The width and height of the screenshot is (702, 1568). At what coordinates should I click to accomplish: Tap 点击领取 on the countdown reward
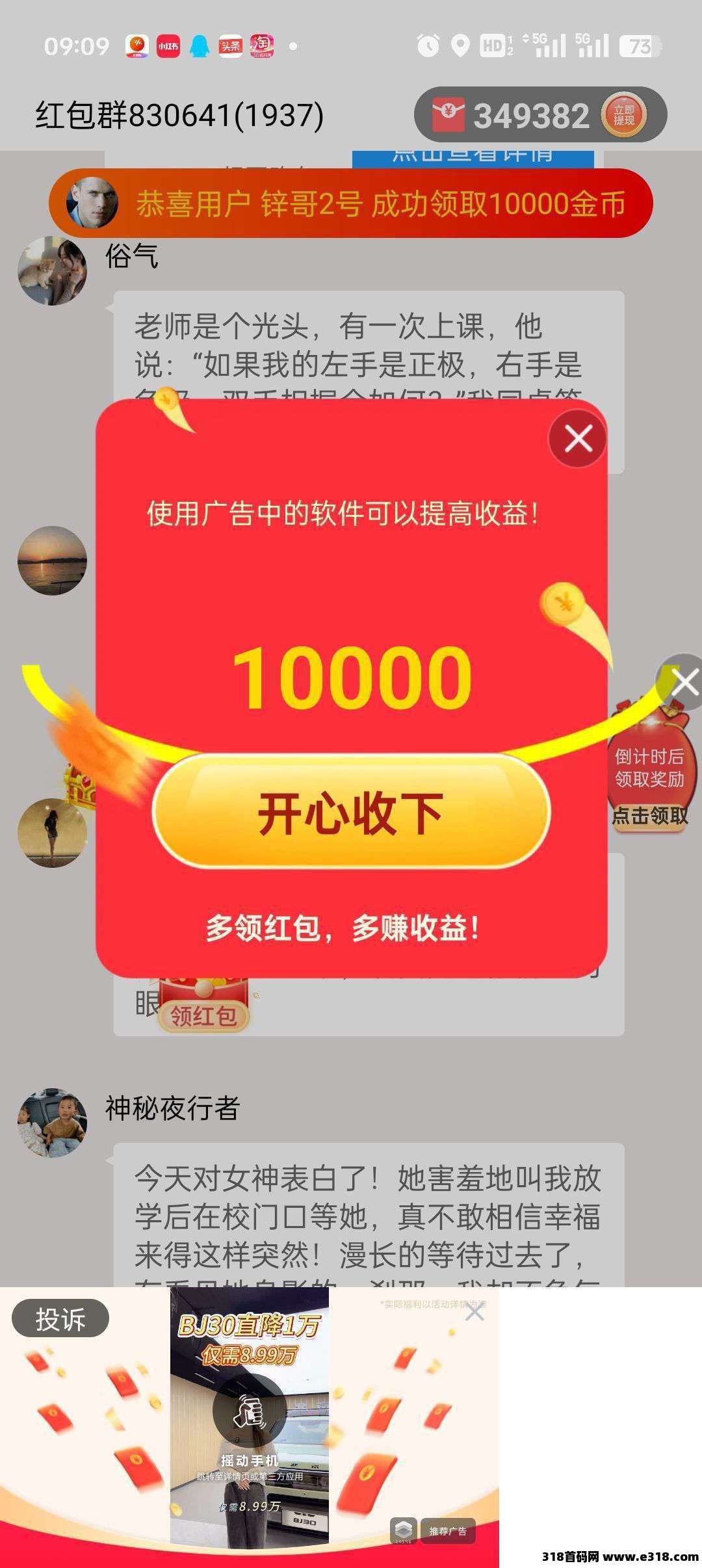(650, 815)
